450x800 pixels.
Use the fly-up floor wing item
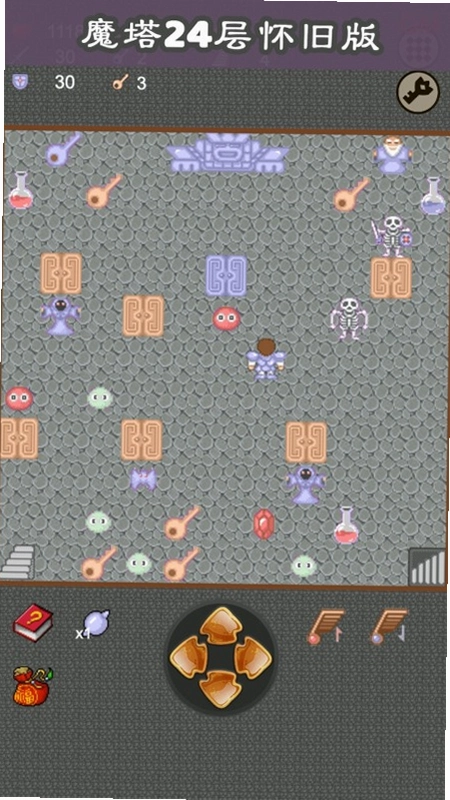pyautogui.click(x=326, y=626)
